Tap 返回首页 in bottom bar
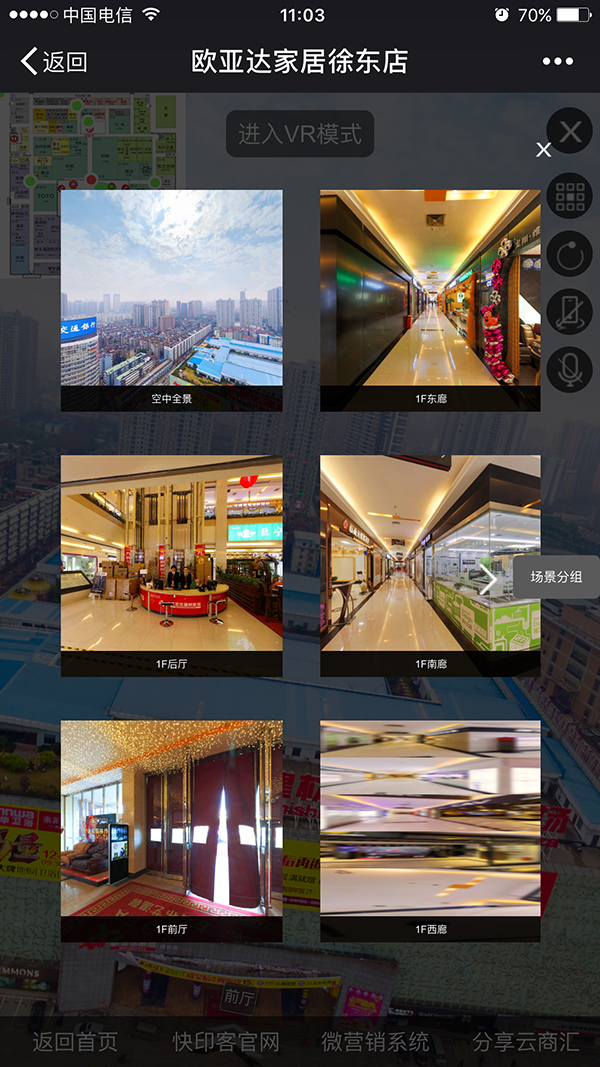 pos(75,1042)
